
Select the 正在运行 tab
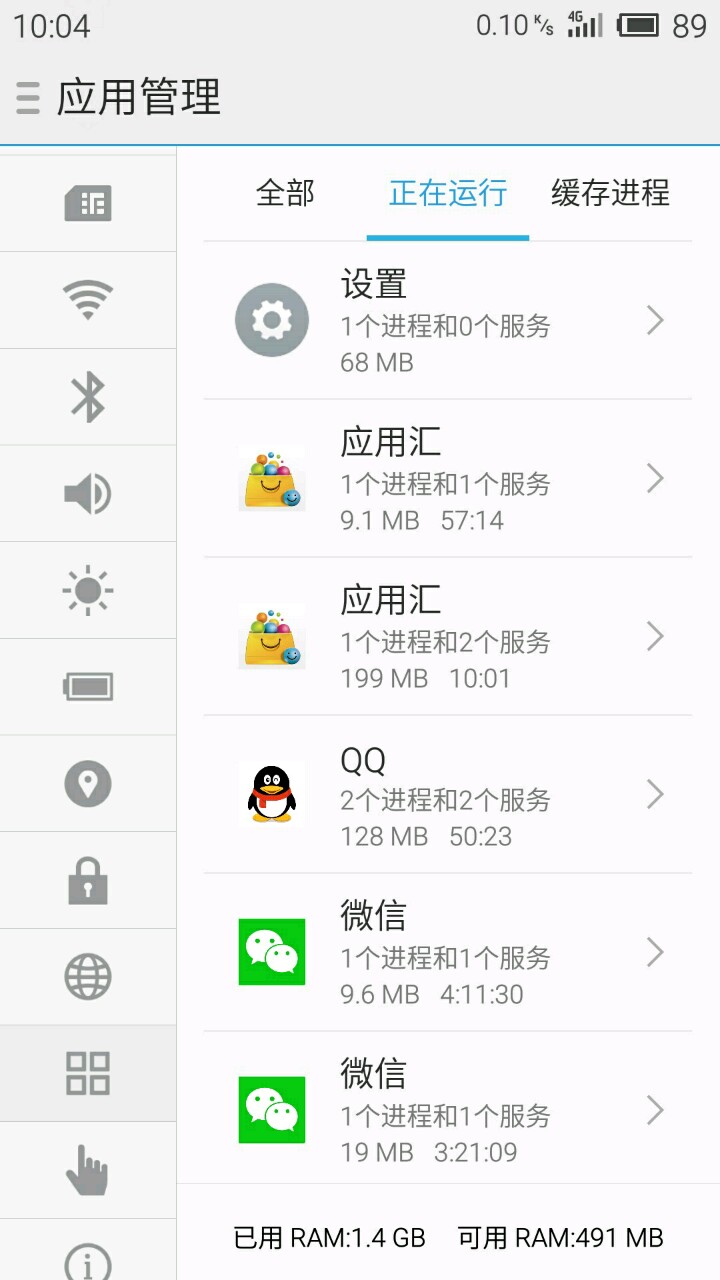pos(447,193)
